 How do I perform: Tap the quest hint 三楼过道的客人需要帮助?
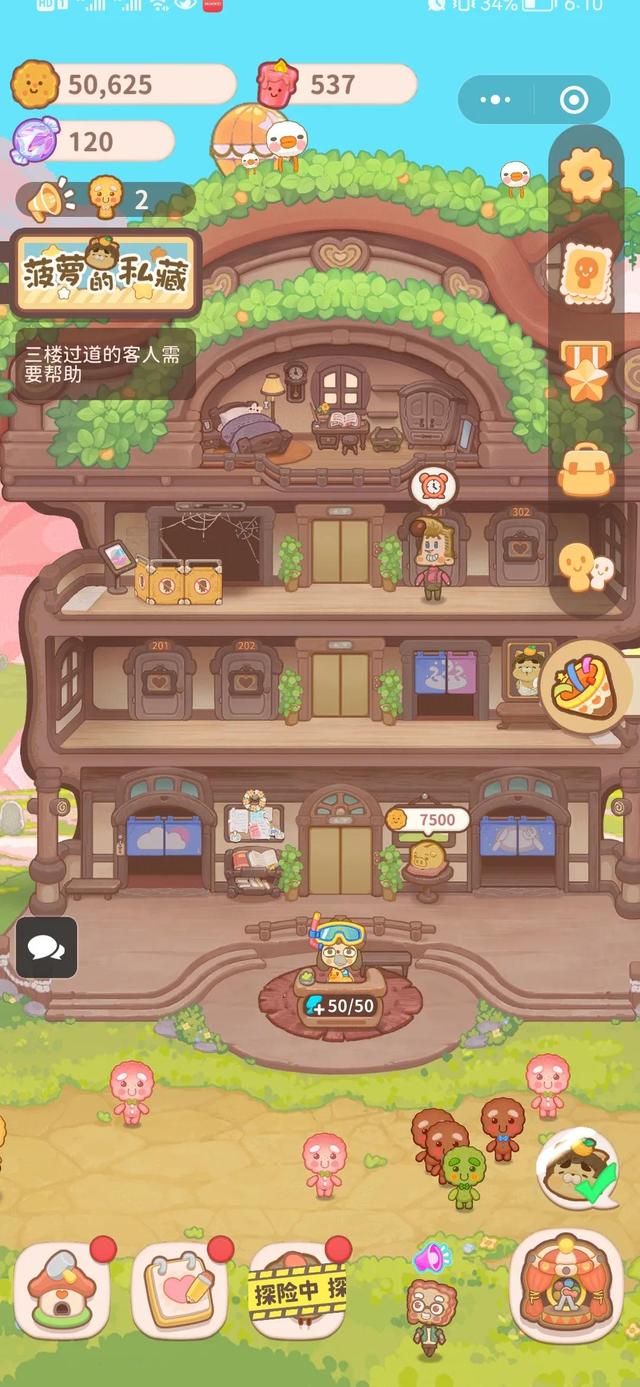[x=104, y=364]
